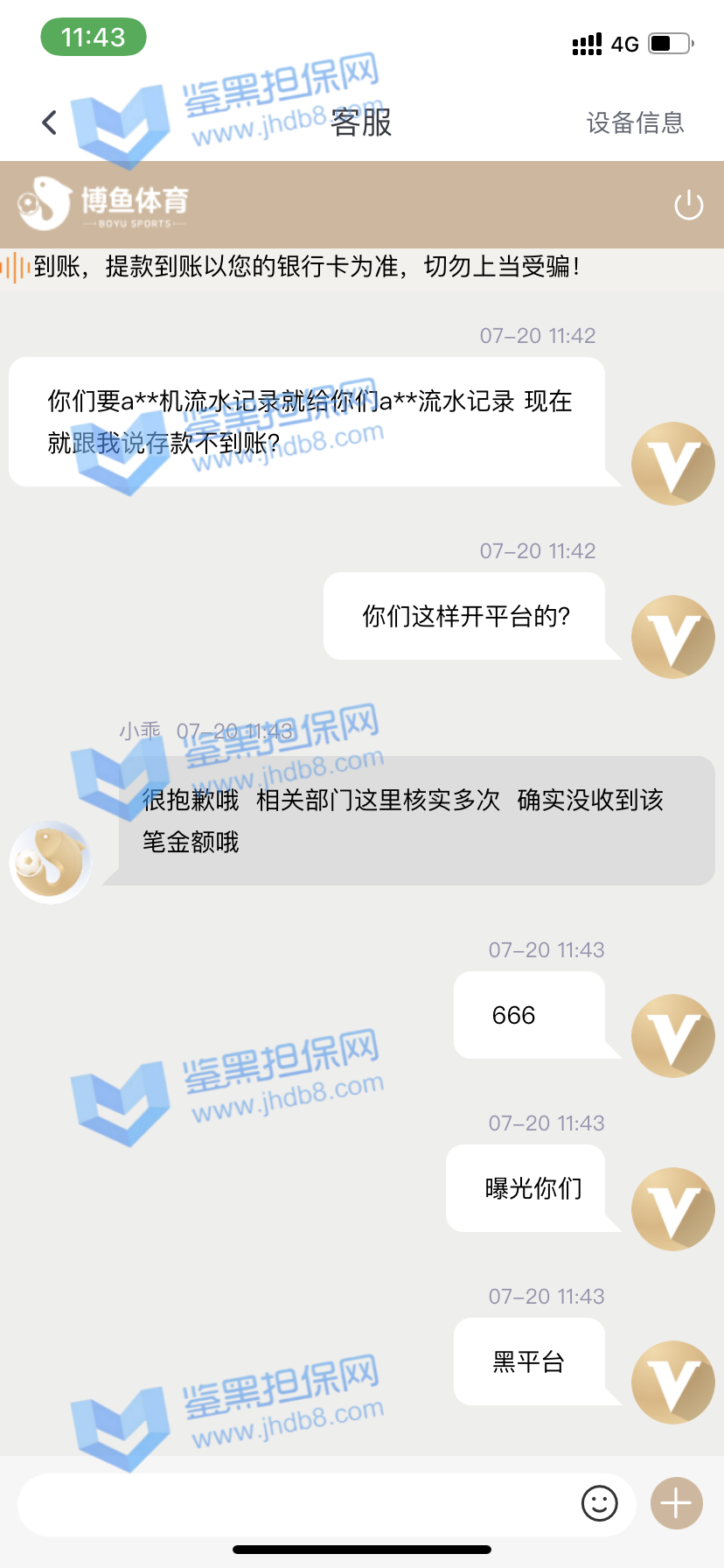This screenshot has width=724, height=1568.
Task: Tap the message input field
Action: 297,1504
